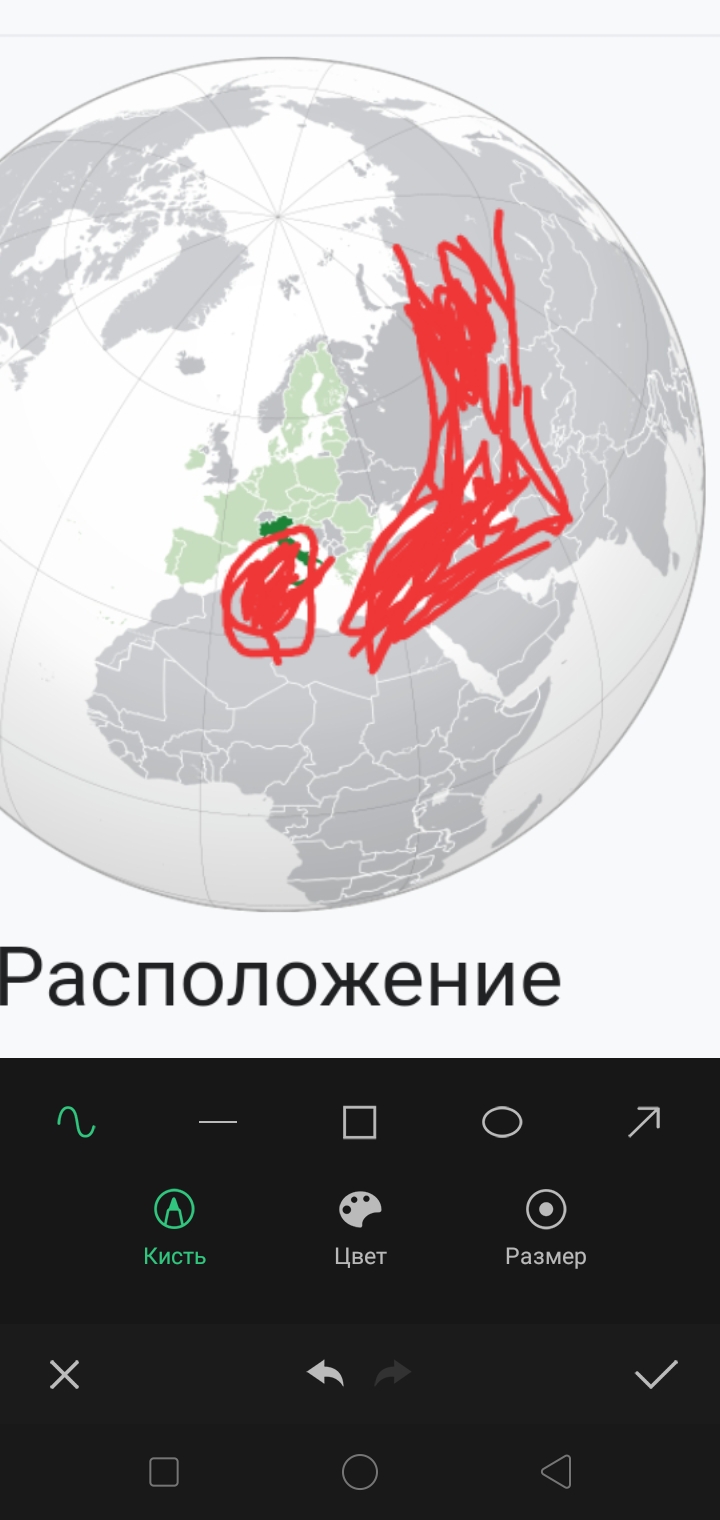Go back using the system back button

[x=556, y=1472]
